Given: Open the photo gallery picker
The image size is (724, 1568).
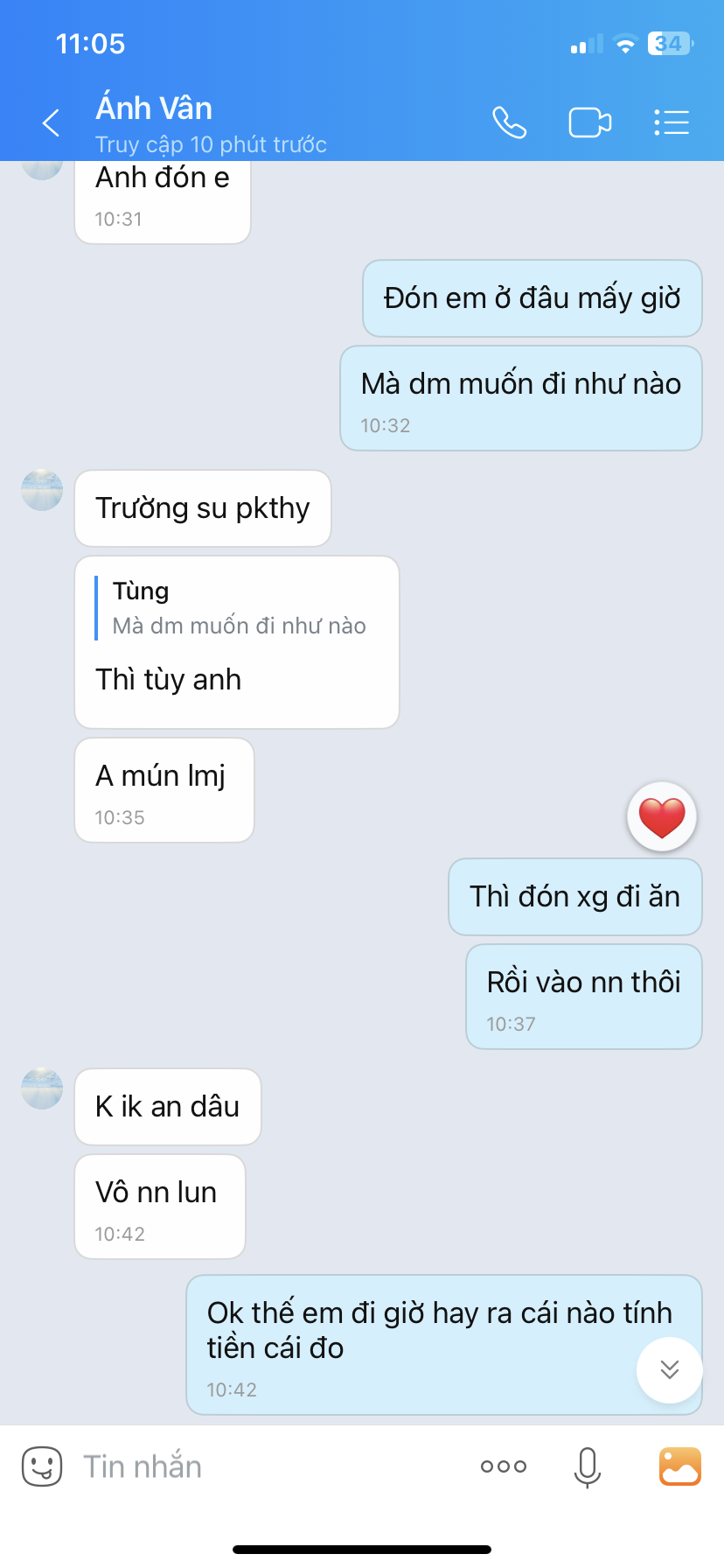Looking at the screenshot, I should point(679,1466).
